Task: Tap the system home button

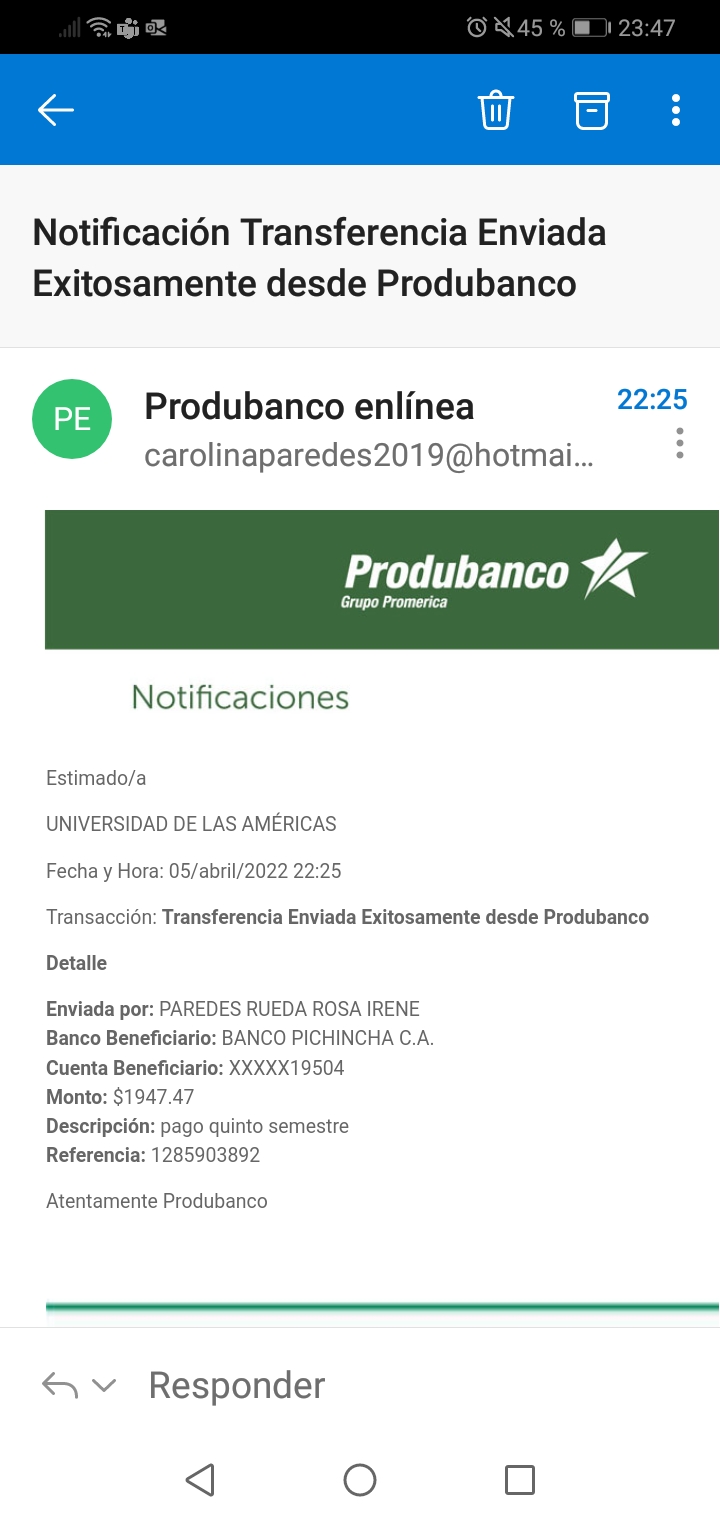Action: click(360, 1480)
